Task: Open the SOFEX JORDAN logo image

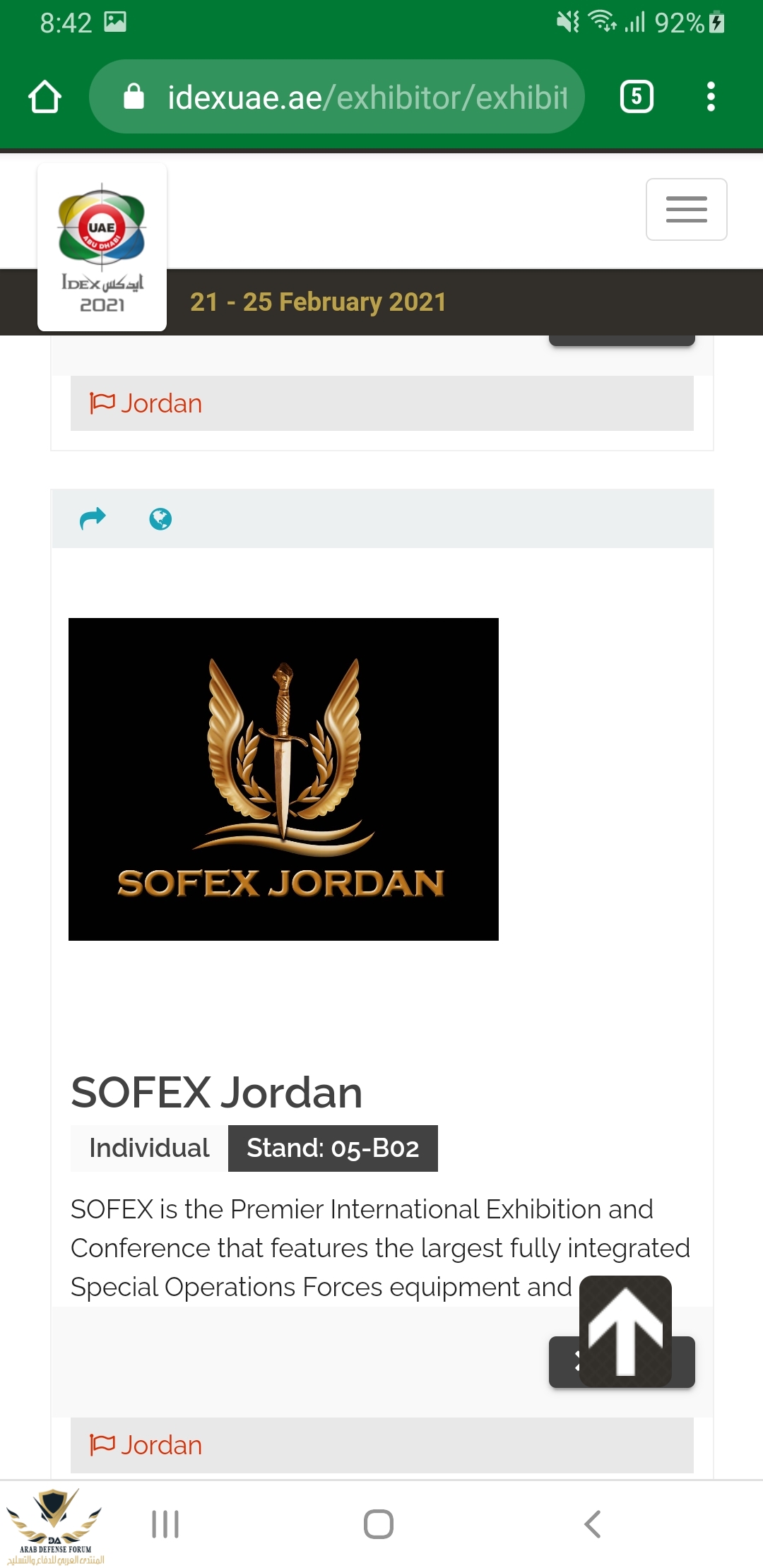Action: click(x=283, y=779)
